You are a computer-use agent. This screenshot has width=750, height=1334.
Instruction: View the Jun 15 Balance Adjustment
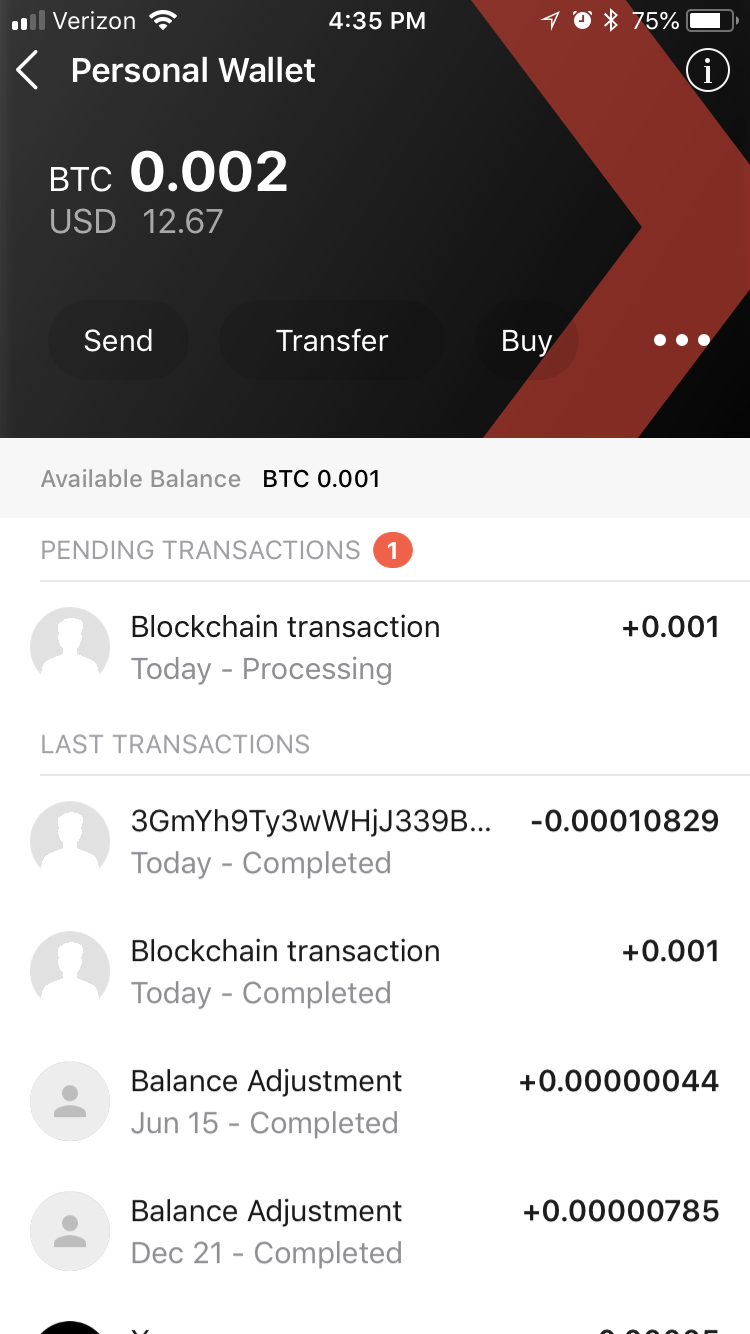(x=375, y=1101)
